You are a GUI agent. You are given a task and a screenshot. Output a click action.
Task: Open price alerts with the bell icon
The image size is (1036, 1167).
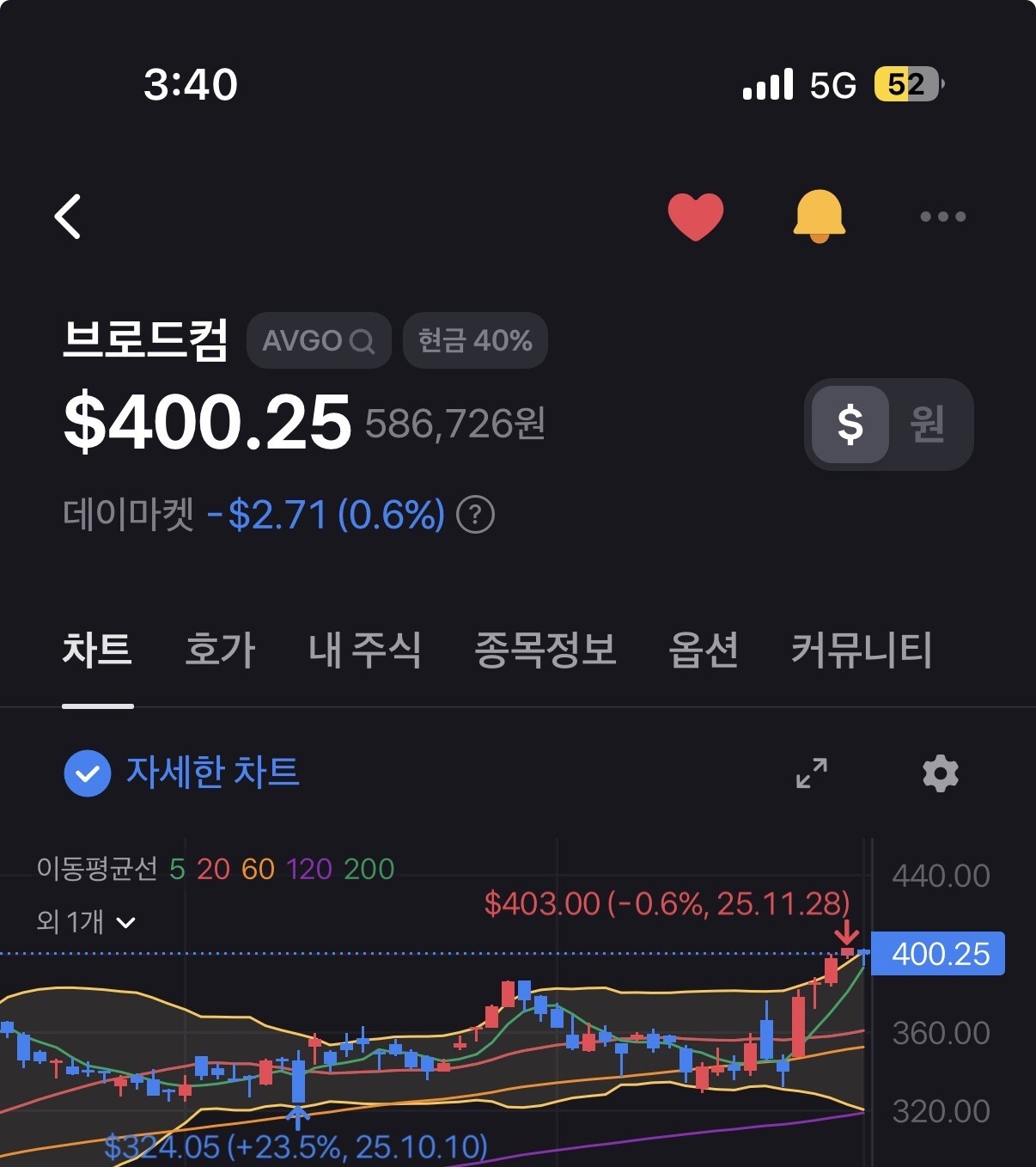(x=819, y=217)
